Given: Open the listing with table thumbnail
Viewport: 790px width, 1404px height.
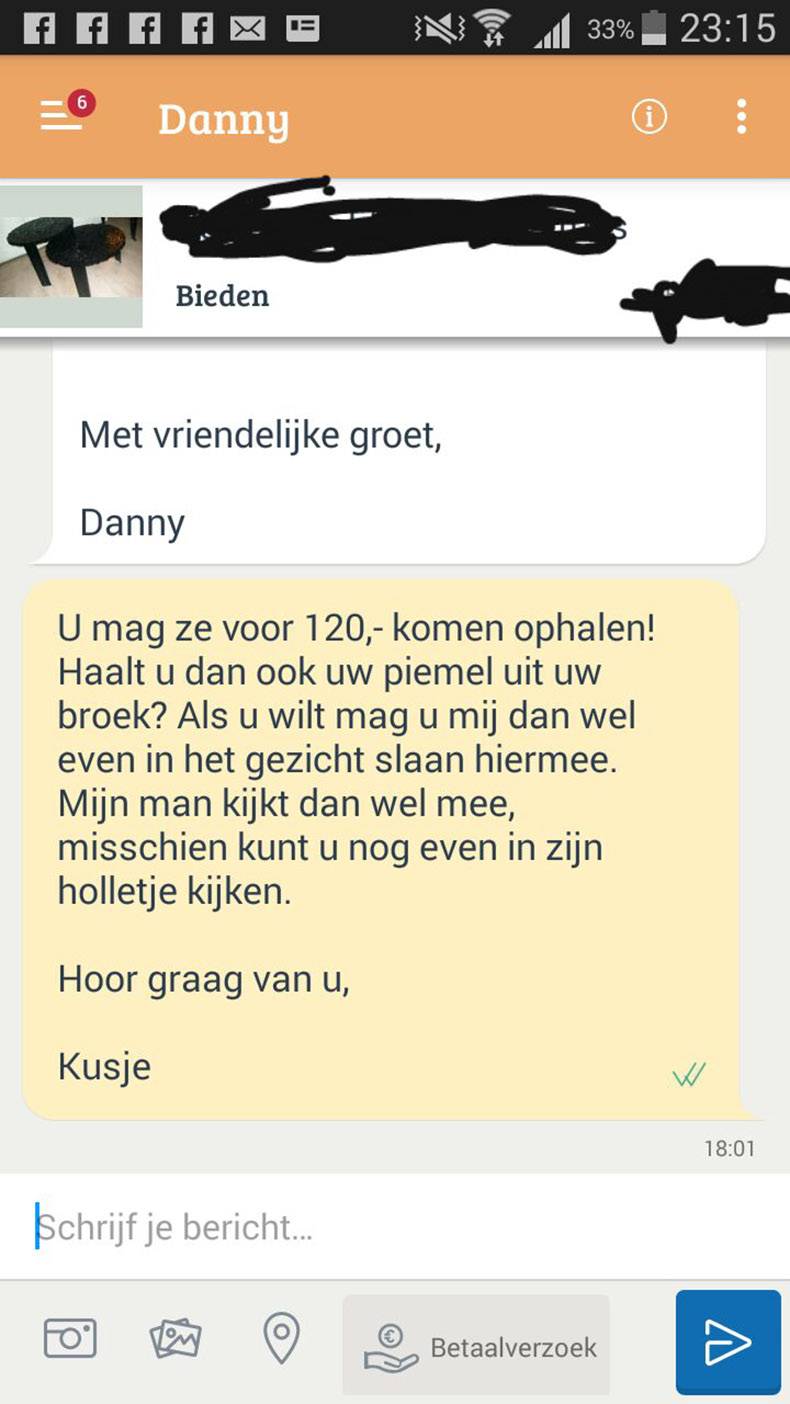Looking at the screenshot, I should click(71, 257).
